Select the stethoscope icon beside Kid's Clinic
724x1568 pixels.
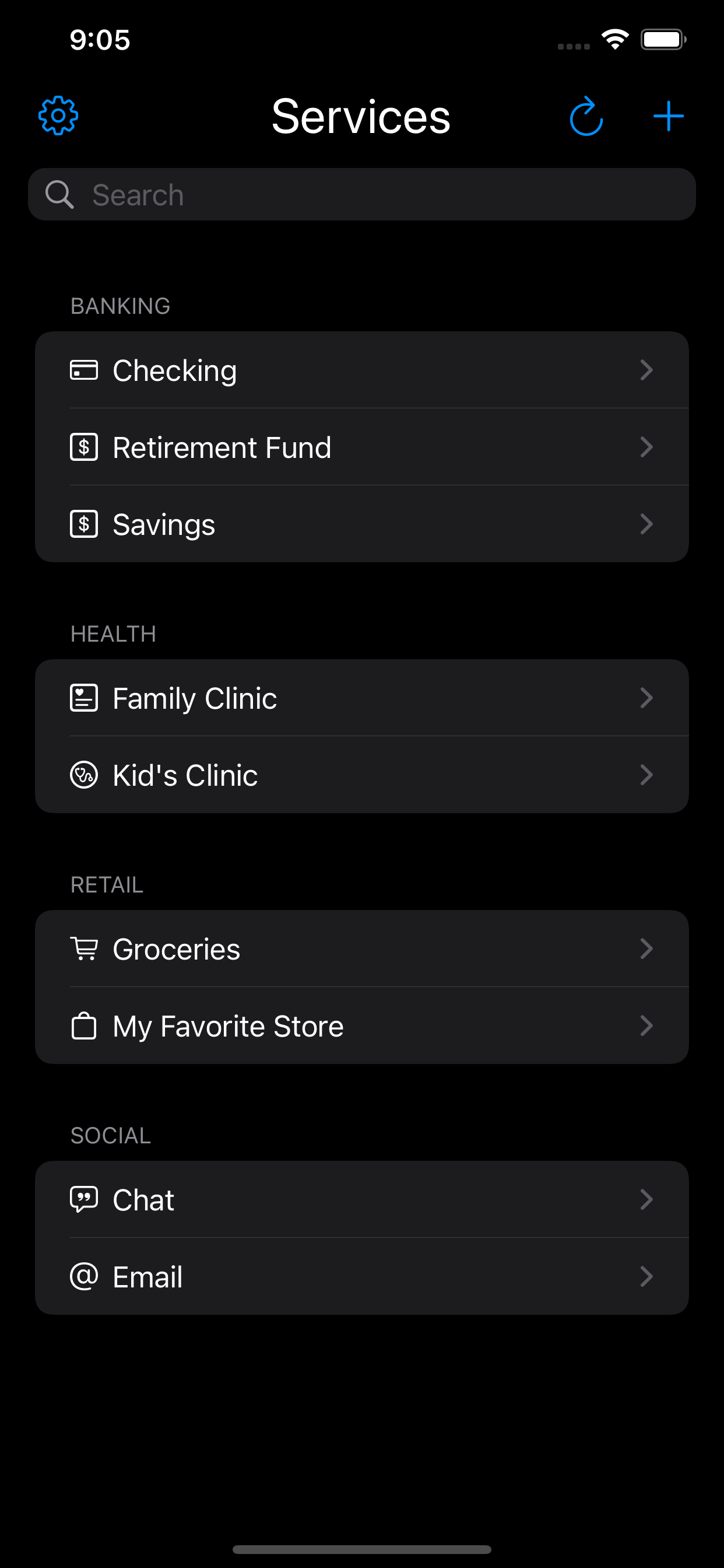tap(84, 775)
